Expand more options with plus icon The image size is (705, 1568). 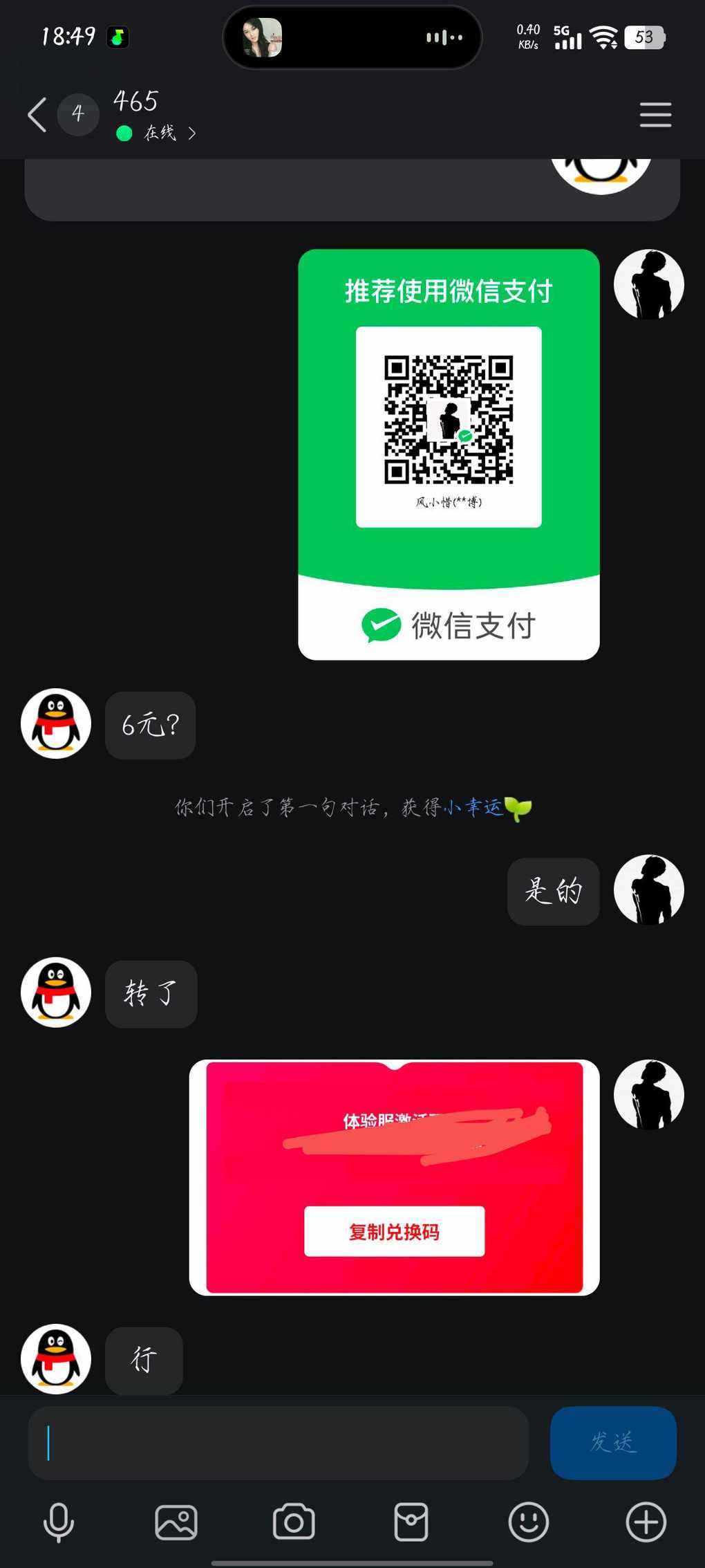point(646,1522)
